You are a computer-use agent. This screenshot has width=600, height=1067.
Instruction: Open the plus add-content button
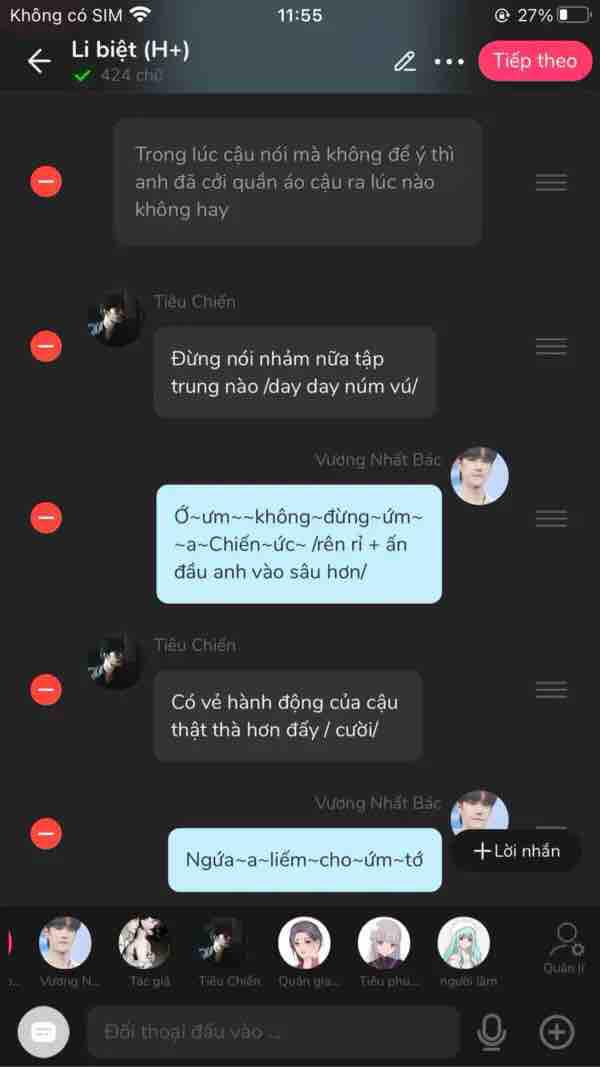click(x=556, y=1032)
